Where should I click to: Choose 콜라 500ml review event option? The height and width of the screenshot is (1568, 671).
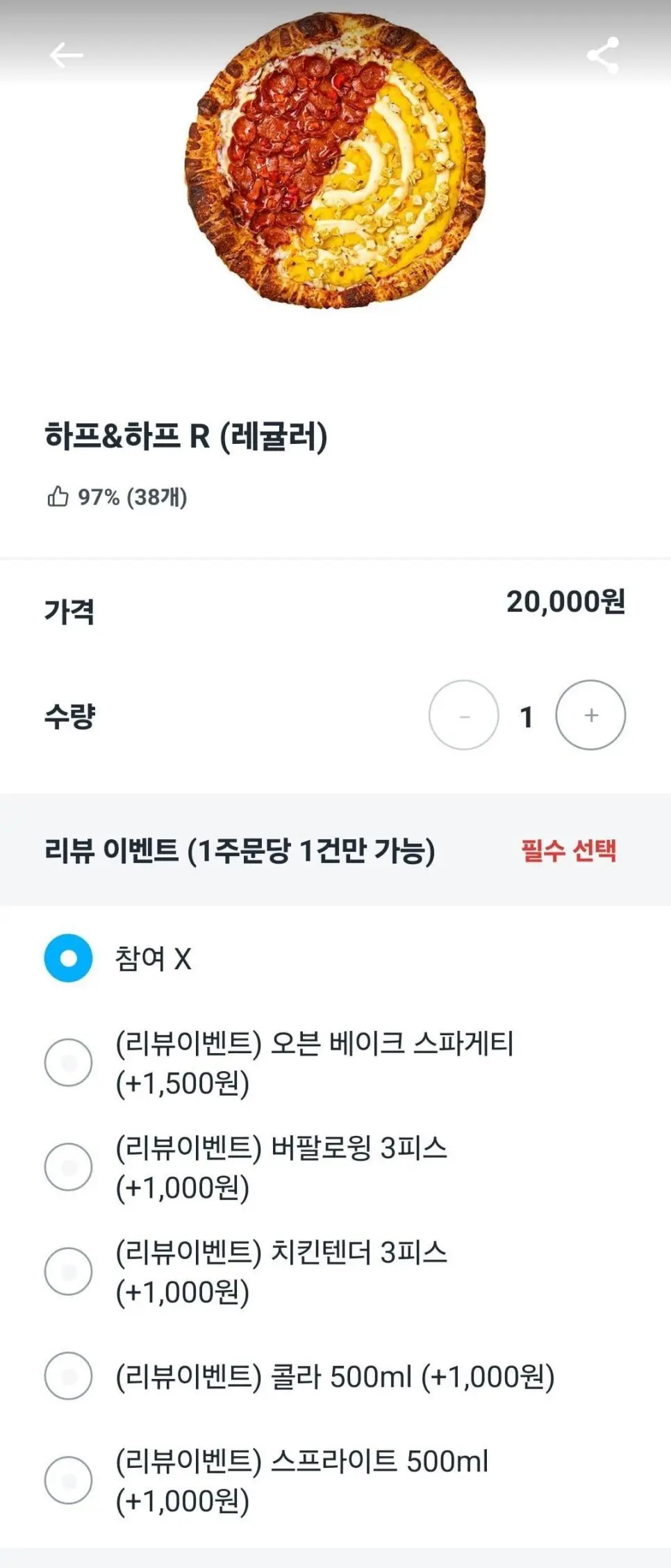tap(68, 1376)
